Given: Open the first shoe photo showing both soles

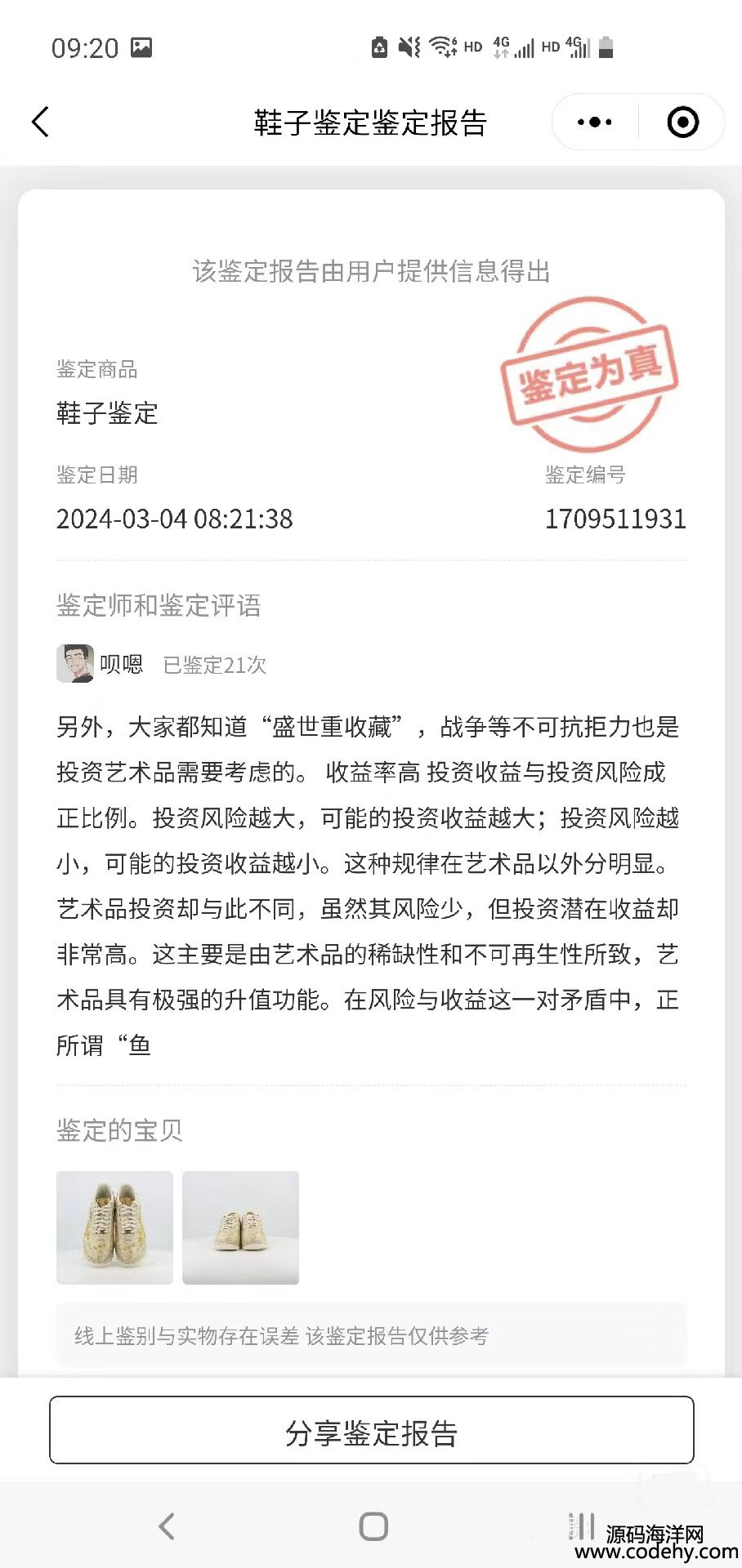Looking at the screenshot, I should coord(114,1227).
